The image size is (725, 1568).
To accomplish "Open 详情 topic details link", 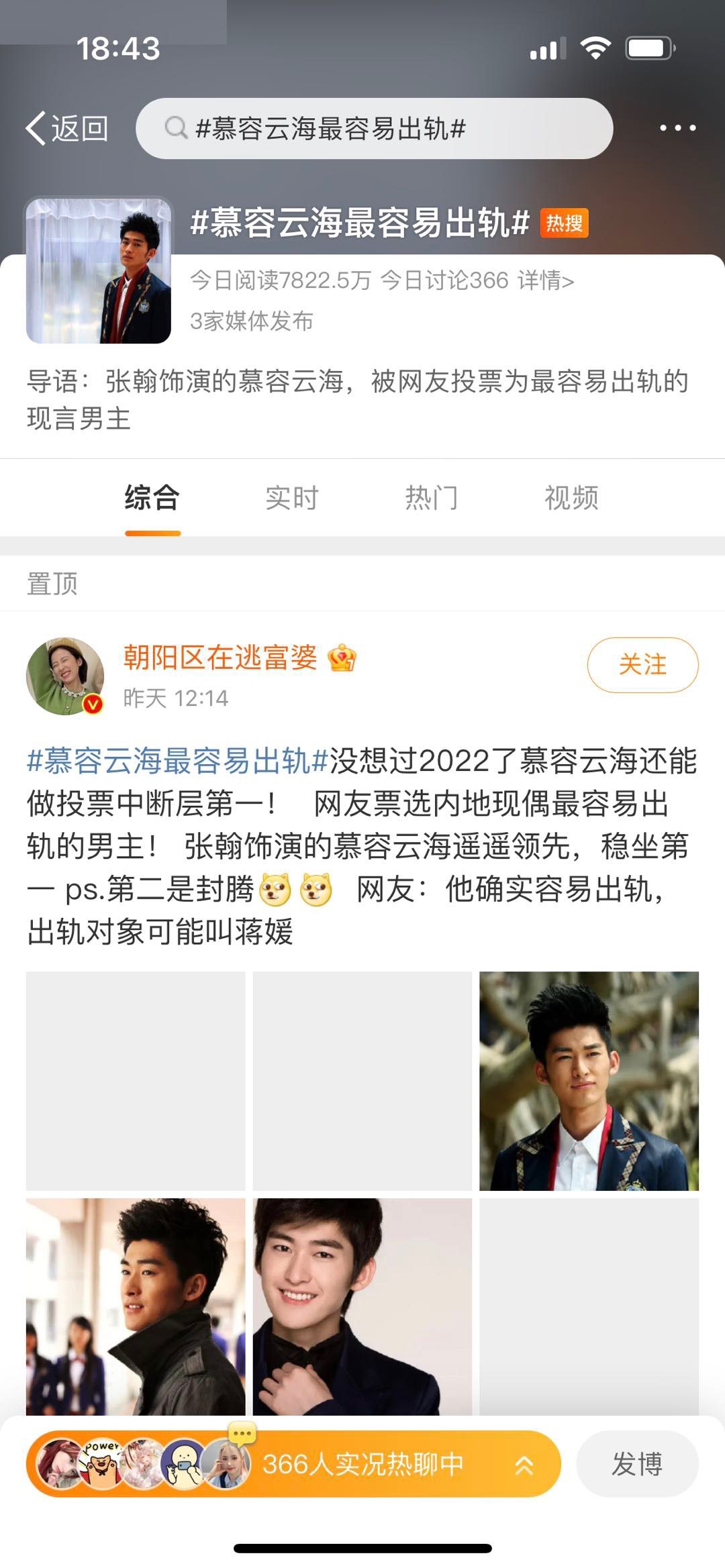I will 545,280.
